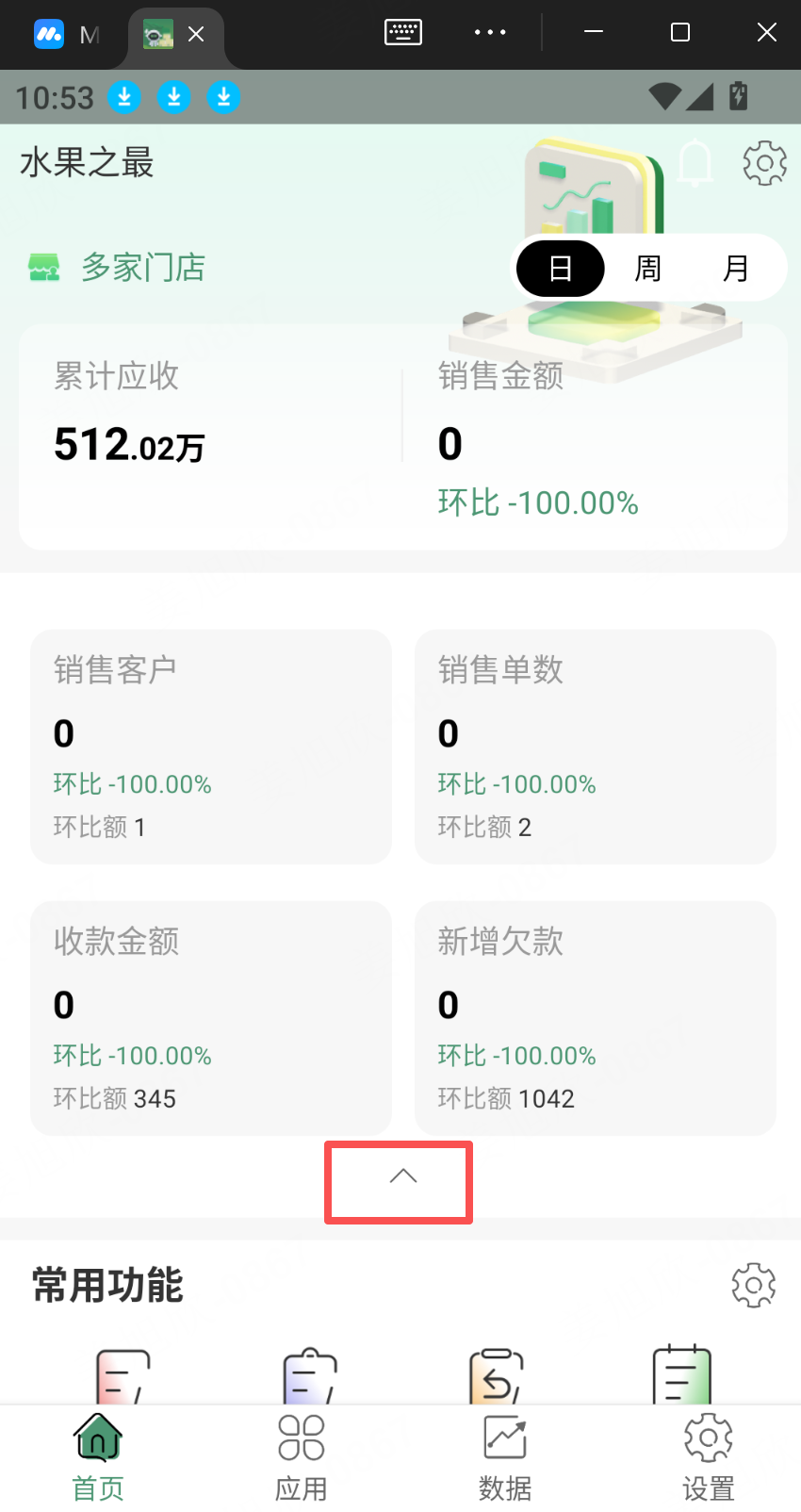Close the current app tab
The height and width of the screenshot is (1512, 801).
tap(196, 35)
